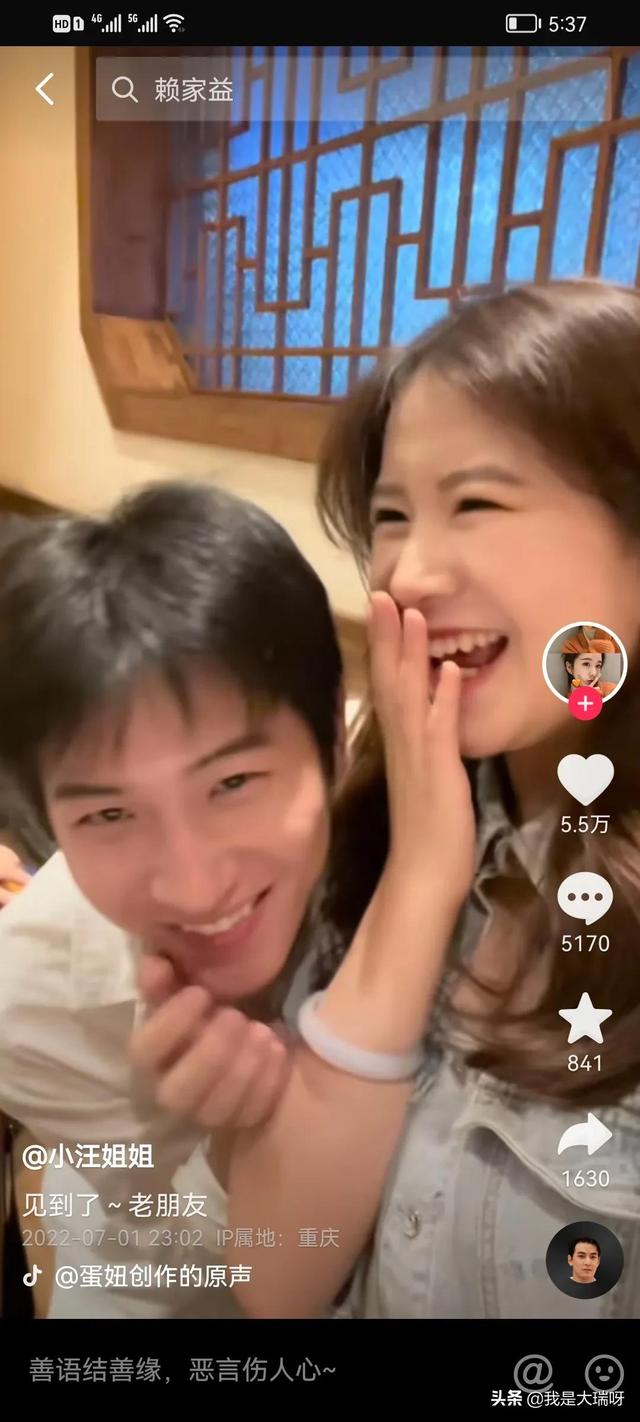The image size is (640, 1422).
Task: Go back with the top-left arrow
Action: (x=44, y=89)
